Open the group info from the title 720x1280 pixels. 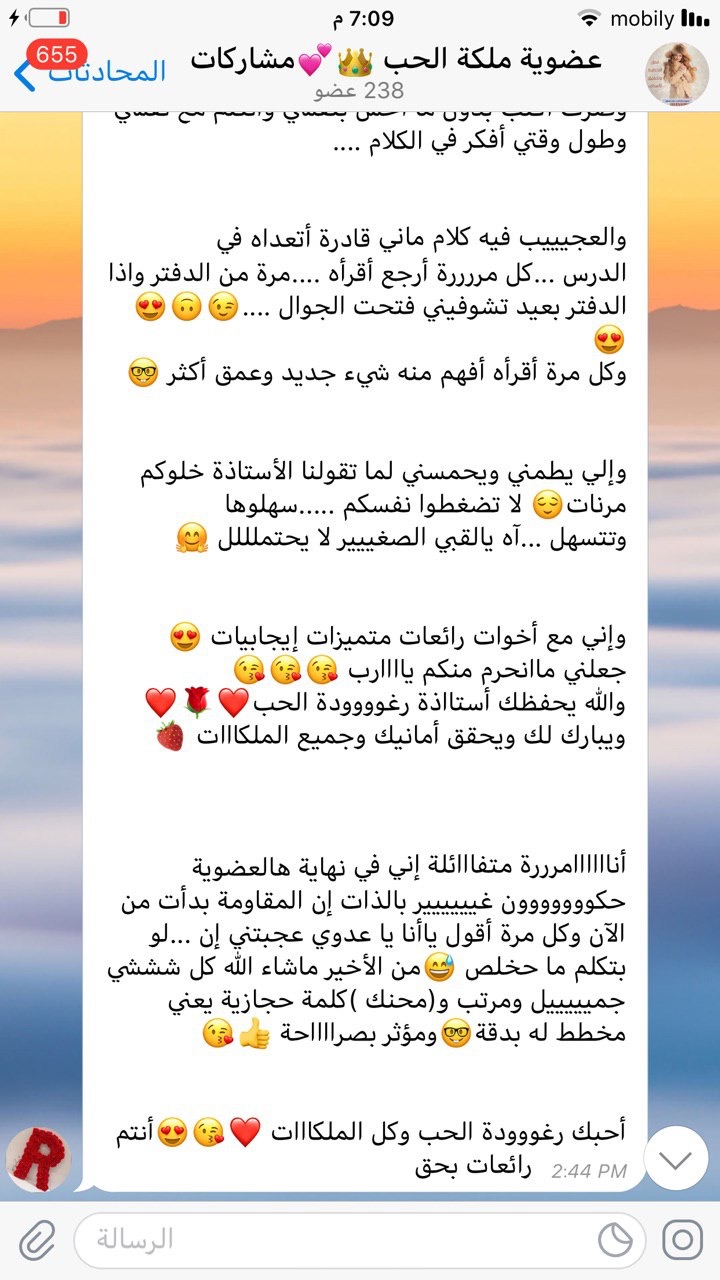tap(398, 60)
